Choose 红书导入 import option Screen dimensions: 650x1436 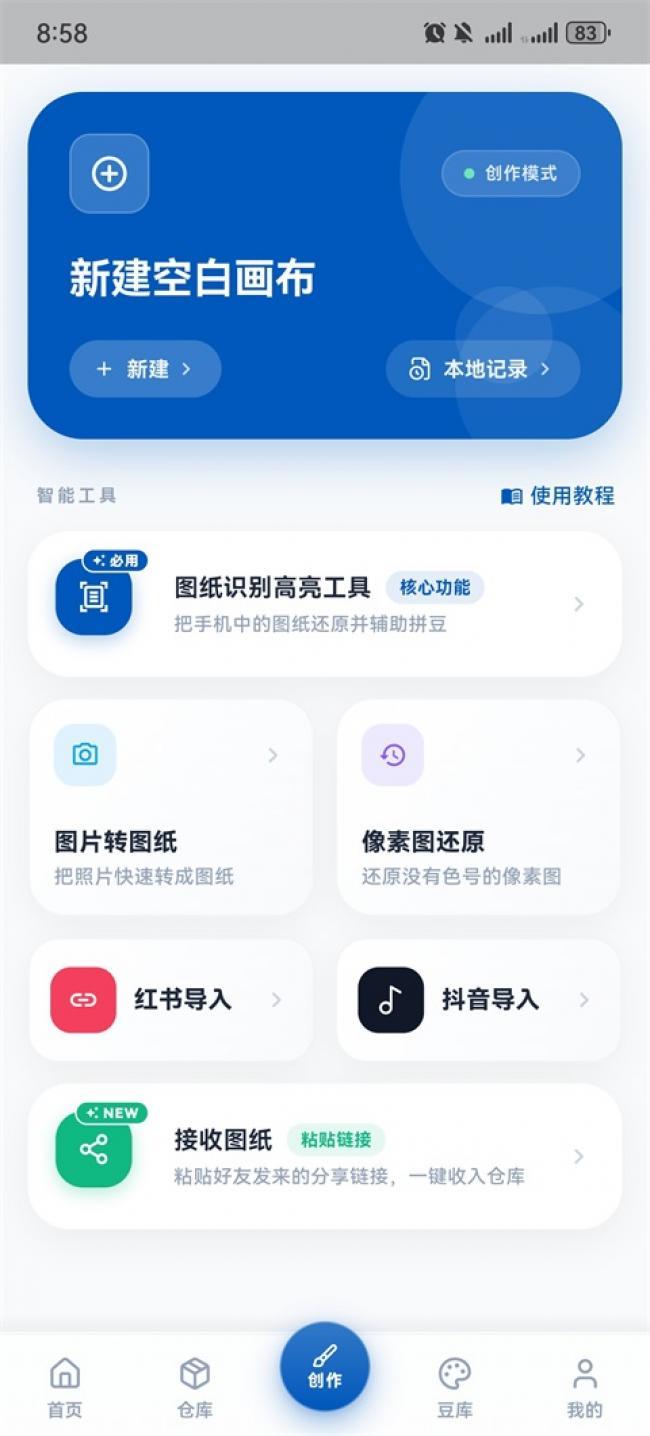click(171, 1000)
